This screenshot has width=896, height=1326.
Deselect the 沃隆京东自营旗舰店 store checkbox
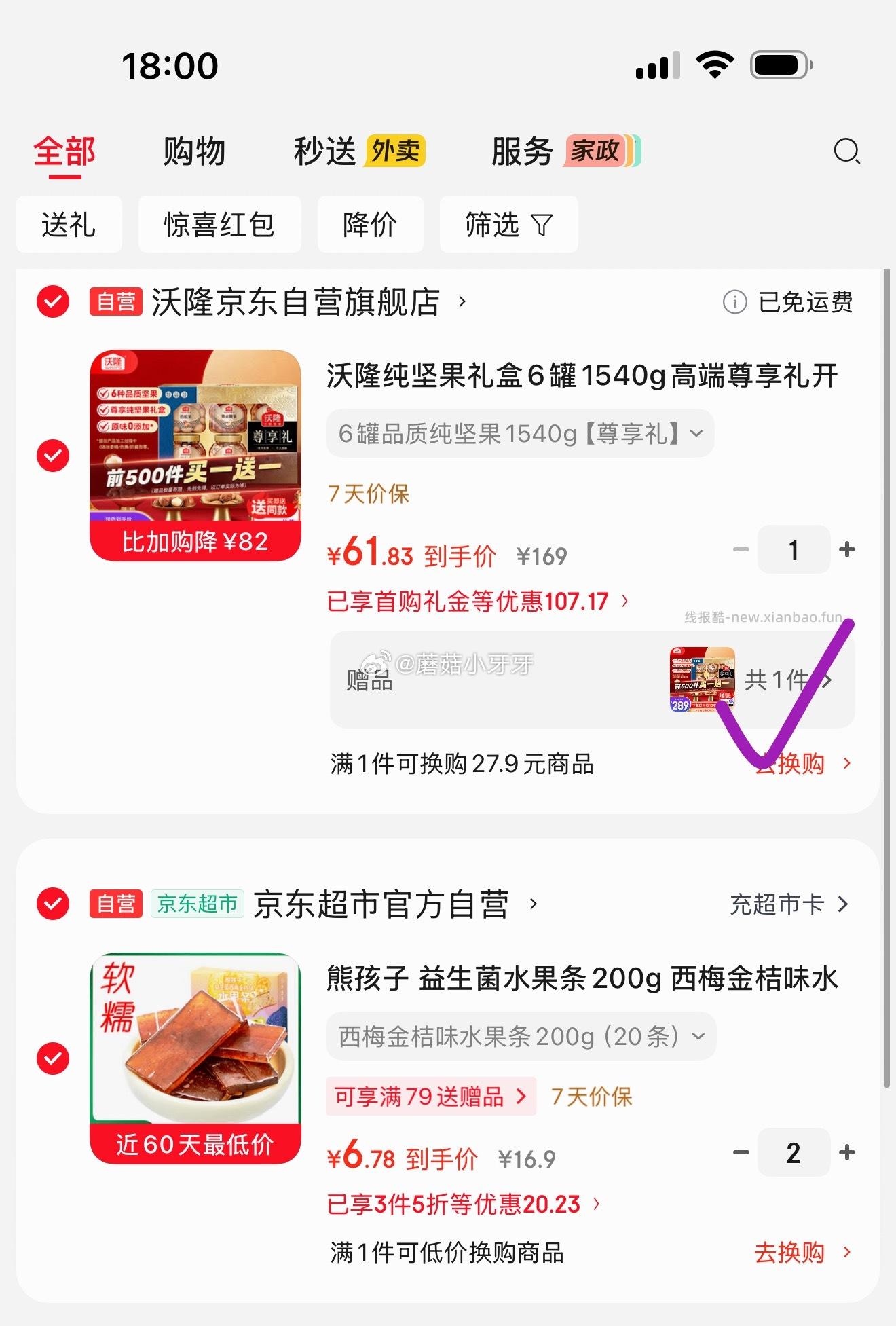pyautogui.click(x=53, y=303)
